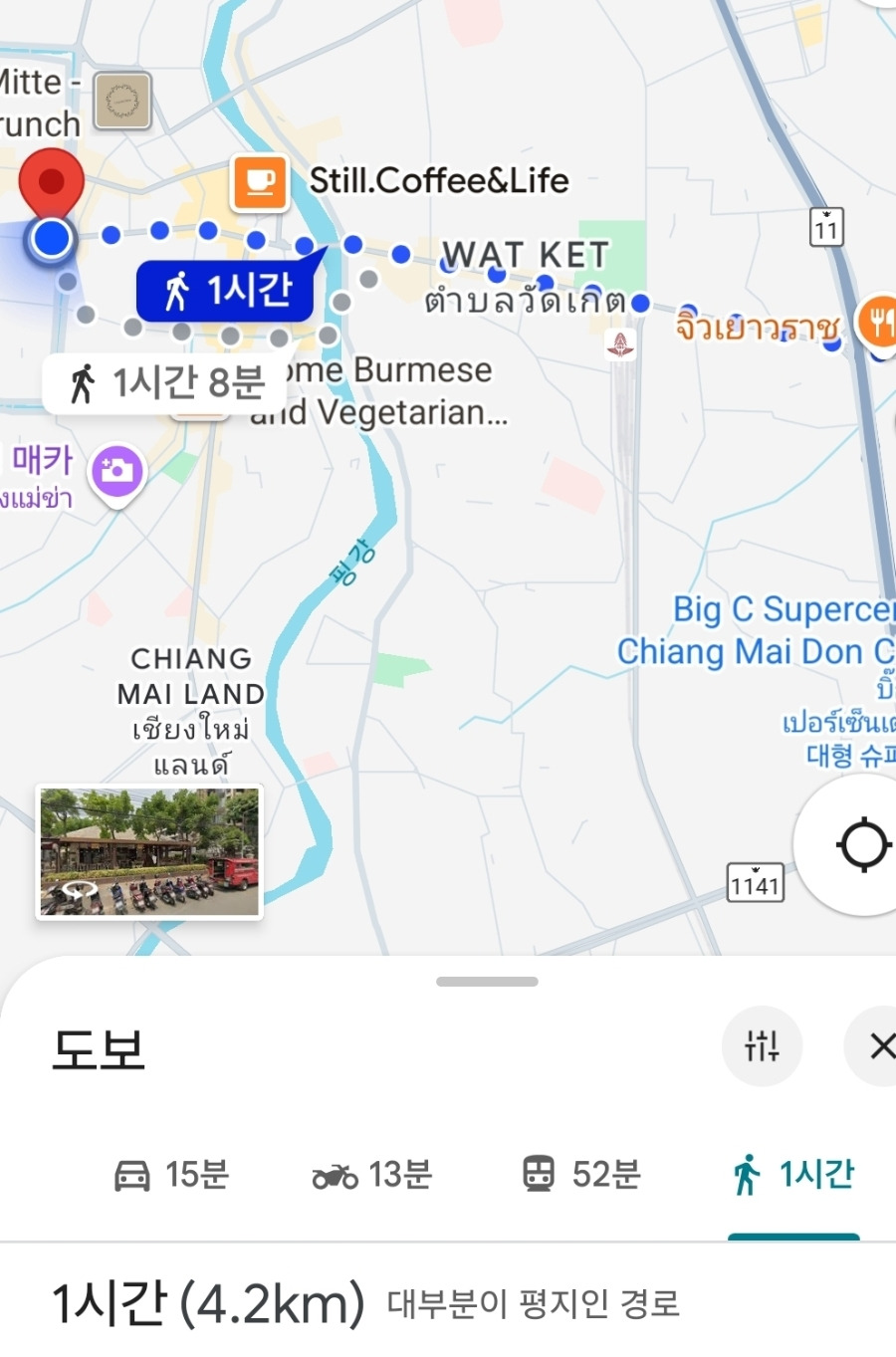This screenshot has width=896, height=1357.
Task: Expand the route details handle
Action: point(487,982)
